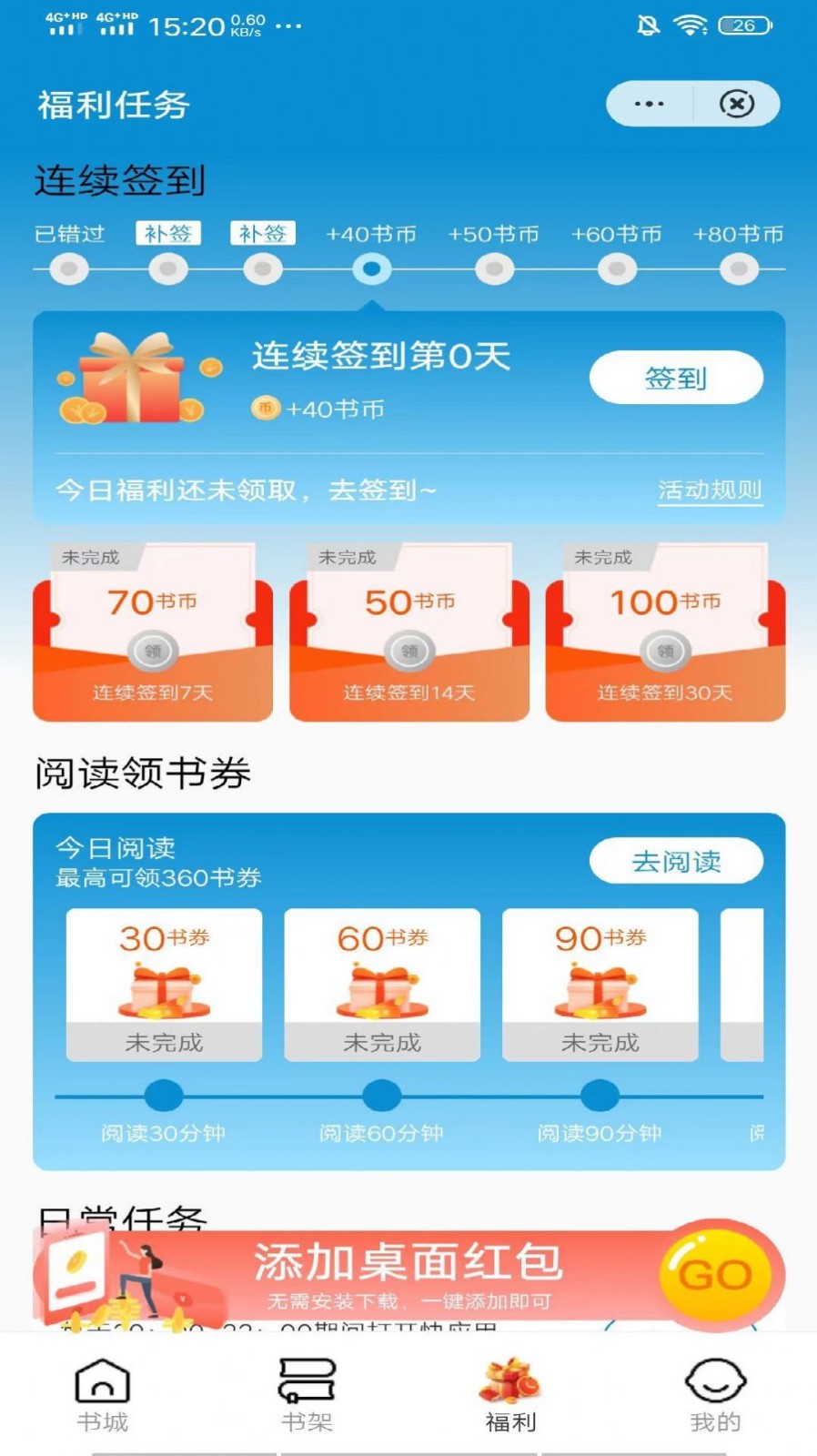Switch to the 我的 tab

[x=715, y=1394]
